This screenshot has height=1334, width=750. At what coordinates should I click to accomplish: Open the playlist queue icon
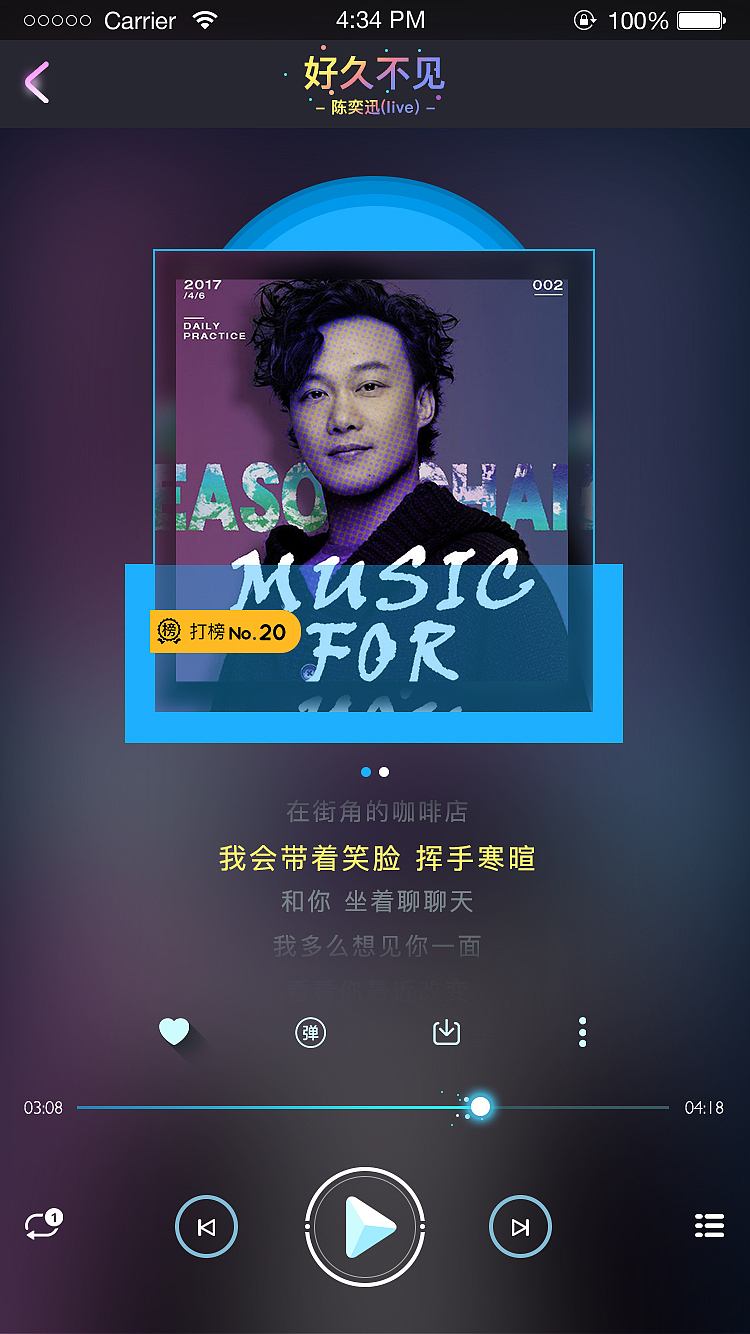(709, 1225)
